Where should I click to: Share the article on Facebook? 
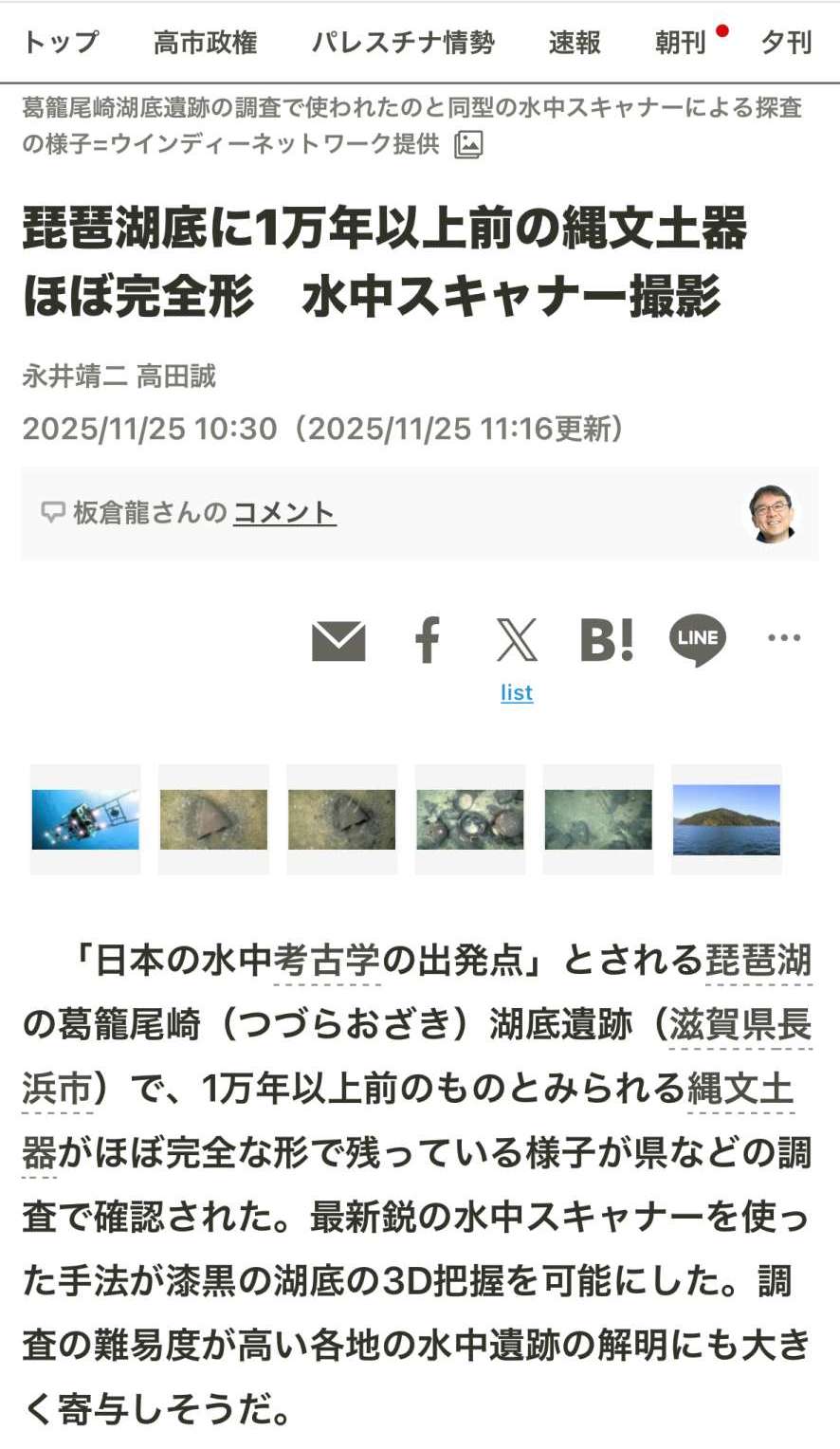[429, 640]
